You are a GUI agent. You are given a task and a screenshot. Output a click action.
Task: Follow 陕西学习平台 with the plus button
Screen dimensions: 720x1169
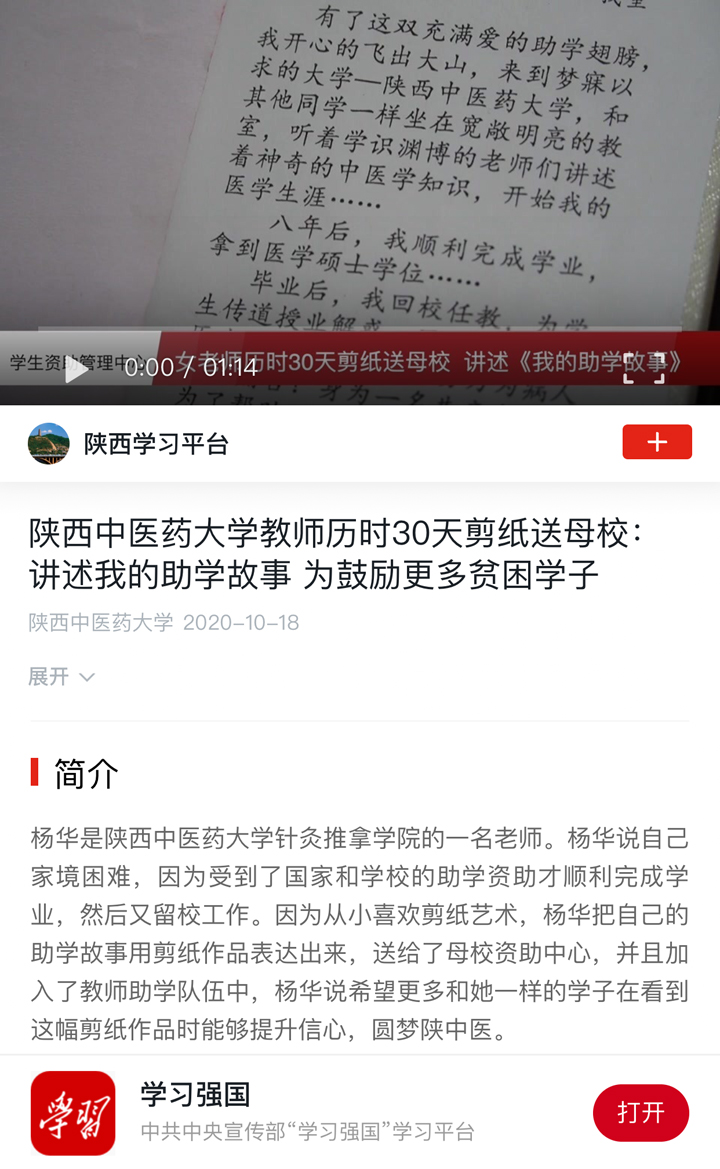pos(657,442)
